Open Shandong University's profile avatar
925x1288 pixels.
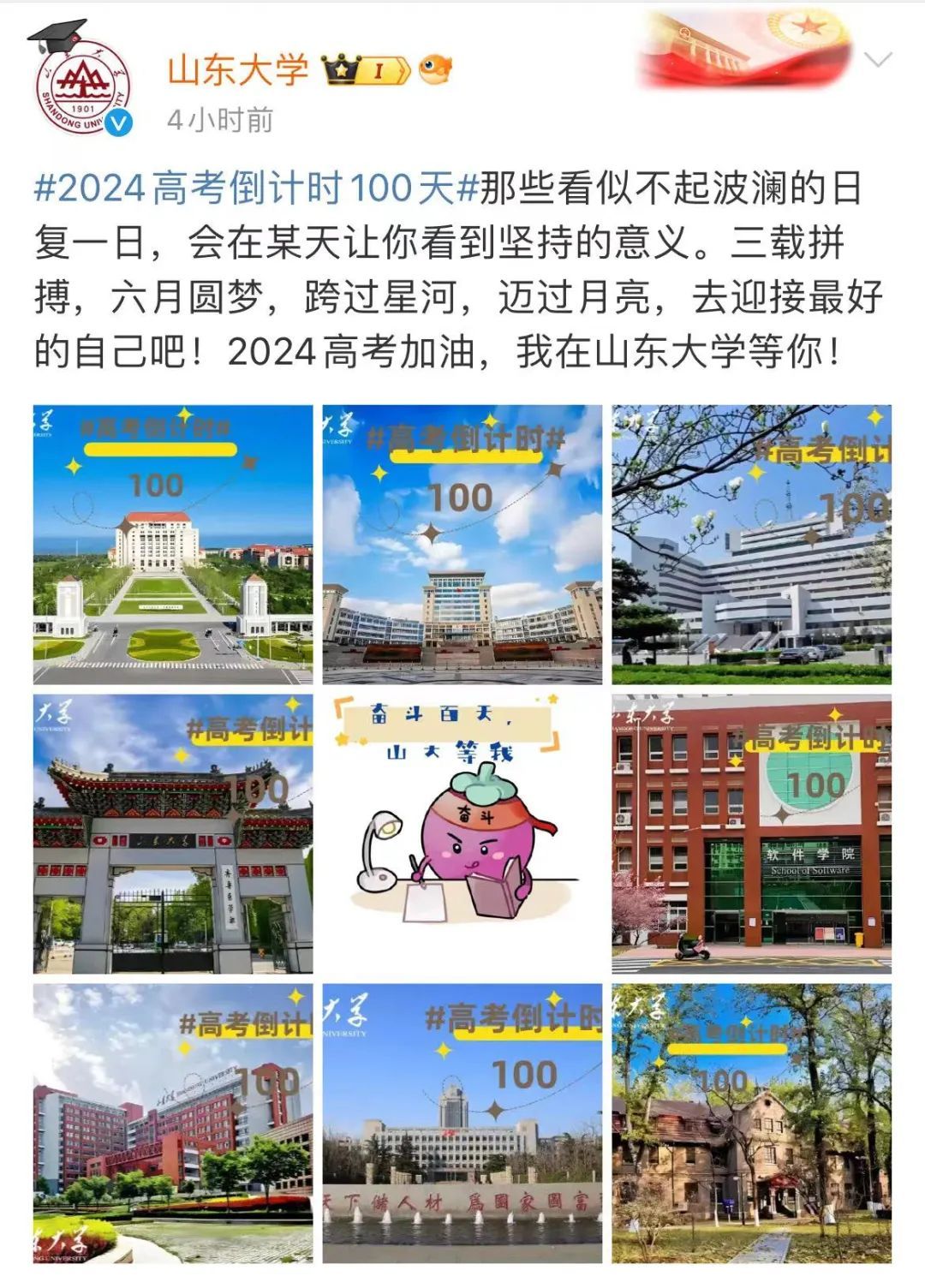click(x=83, y=86)
